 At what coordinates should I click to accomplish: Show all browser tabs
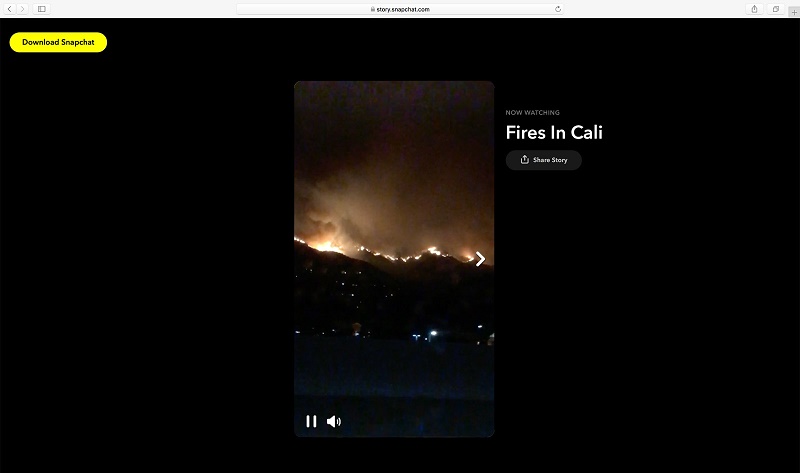pyautogui.click(x=776, y=9)
